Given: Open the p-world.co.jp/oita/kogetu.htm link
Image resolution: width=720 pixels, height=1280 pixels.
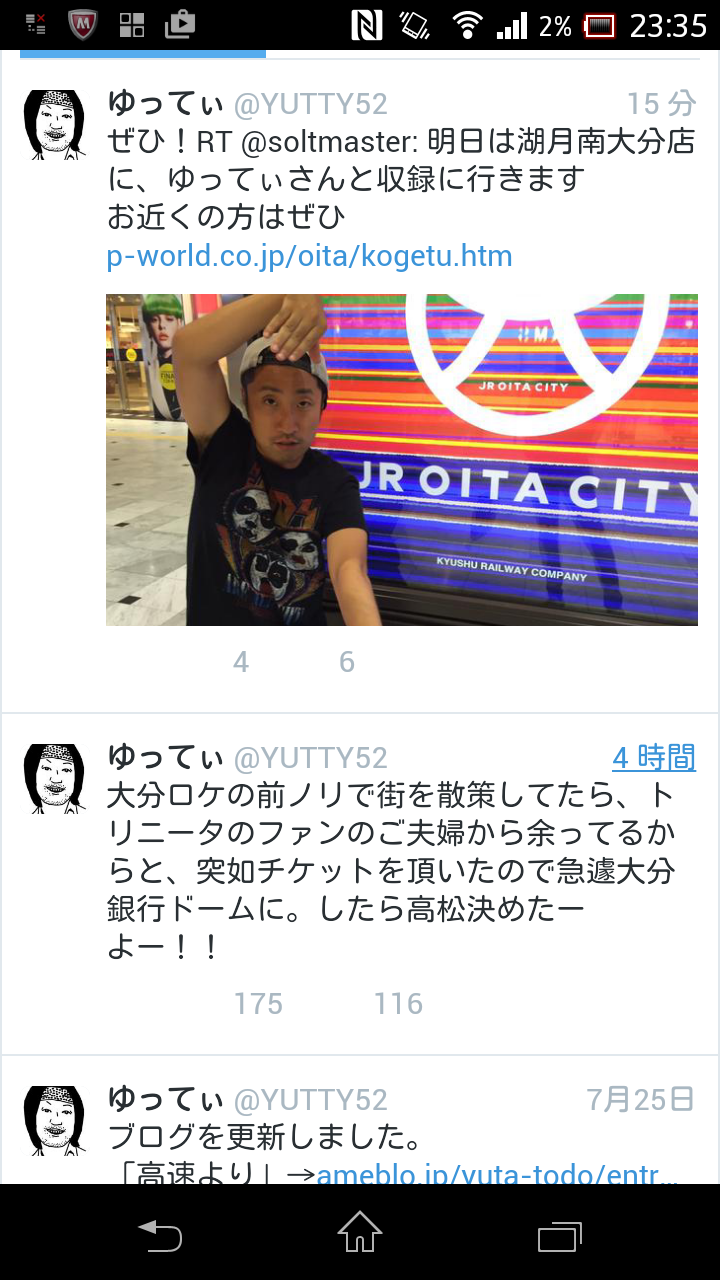Looking at the screenshot, I should click(x=309, y=256).
